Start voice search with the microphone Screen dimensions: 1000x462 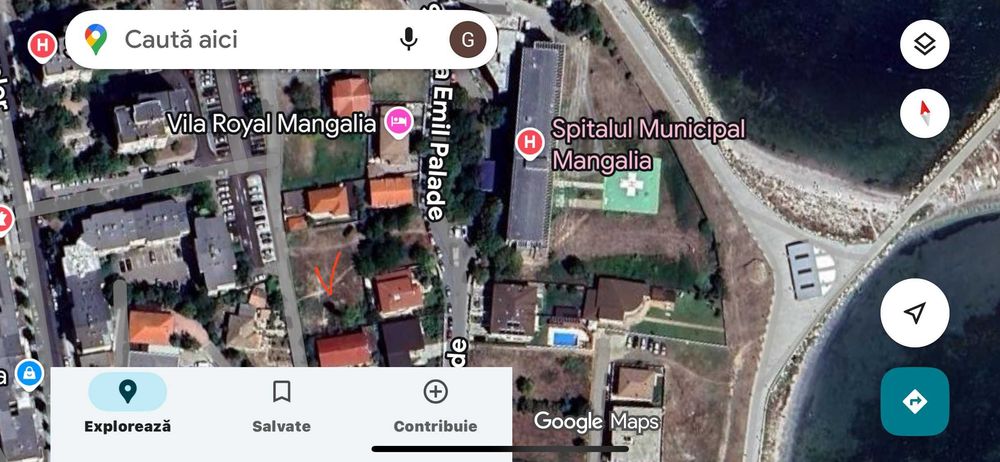(x=408, y=40)
